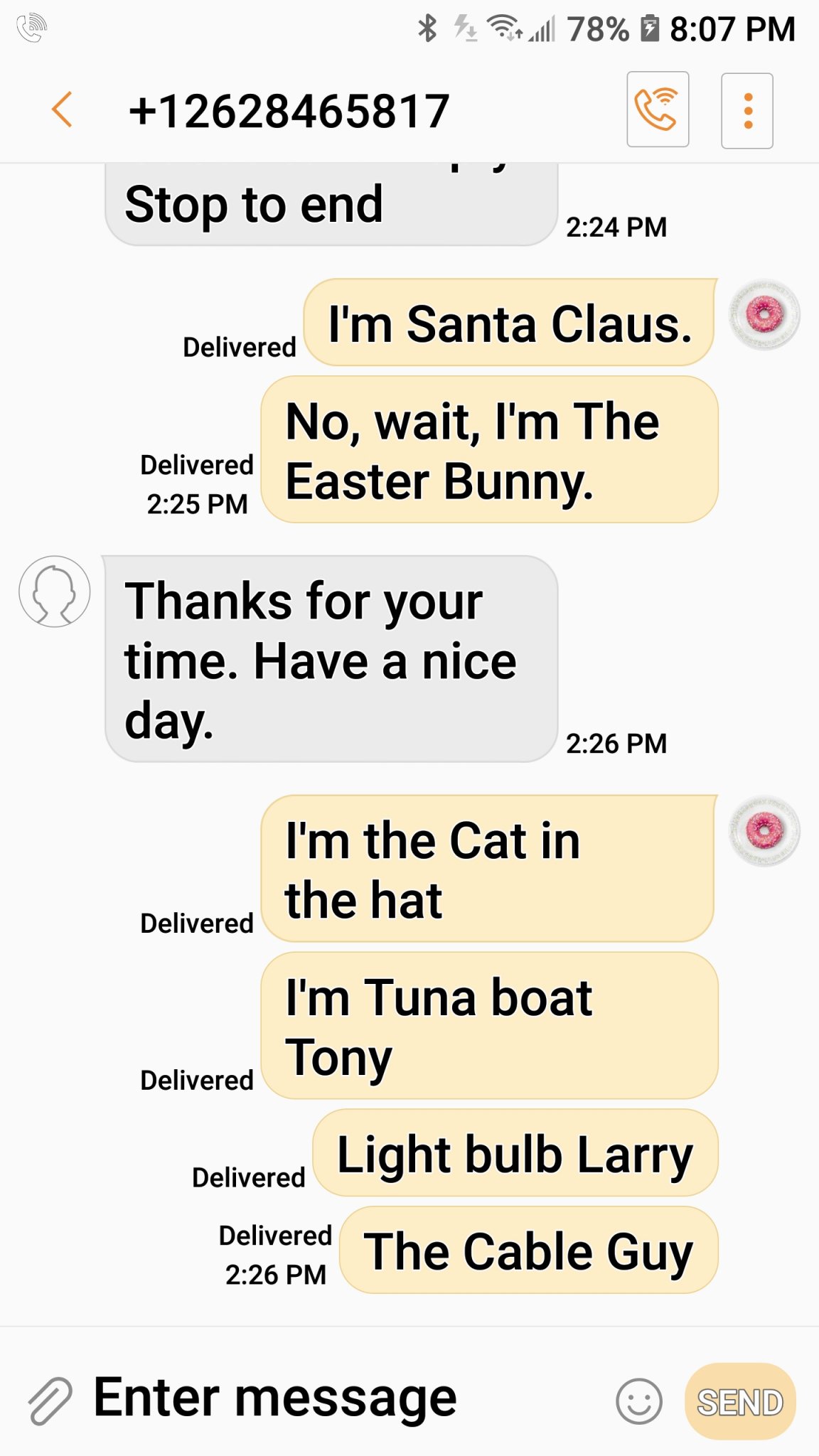Call +12628465817 with the phone icon

tap(658, 109)
